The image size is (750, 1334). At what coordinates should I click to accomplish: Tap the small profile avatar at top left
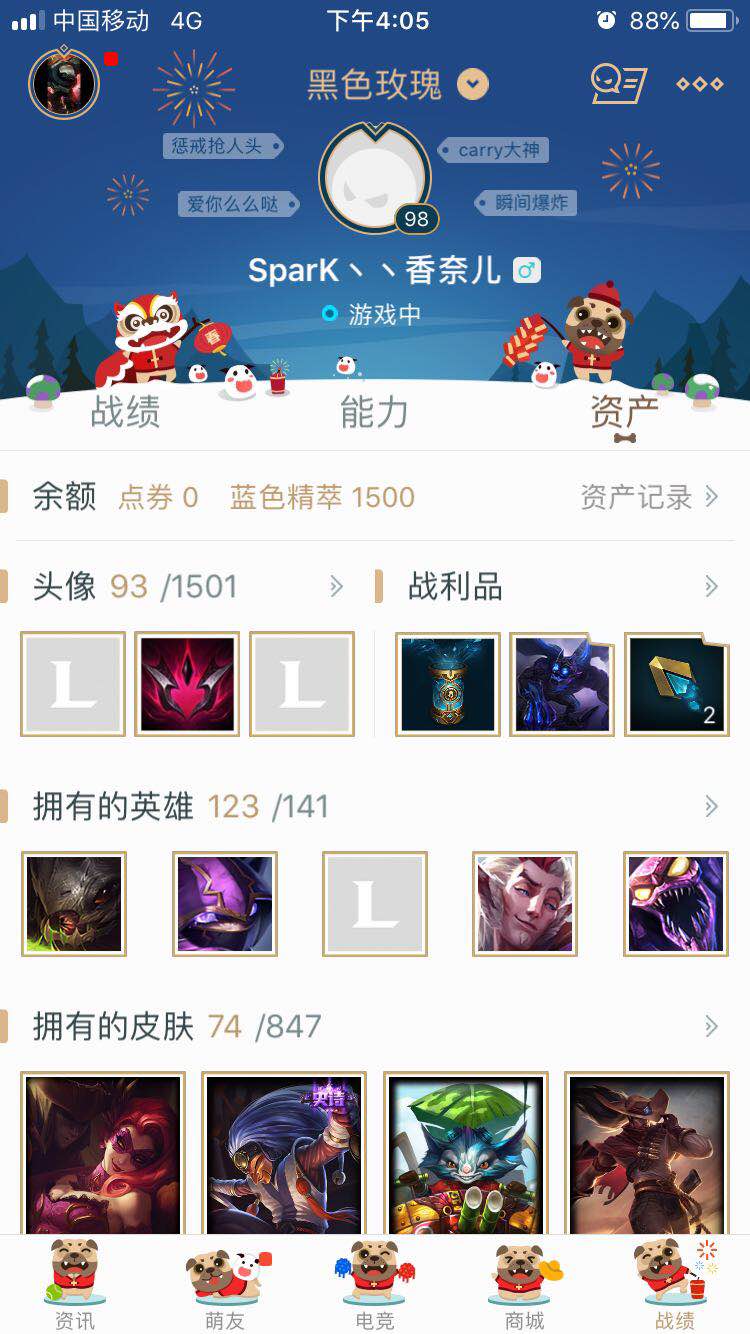[x=64, y=83]
